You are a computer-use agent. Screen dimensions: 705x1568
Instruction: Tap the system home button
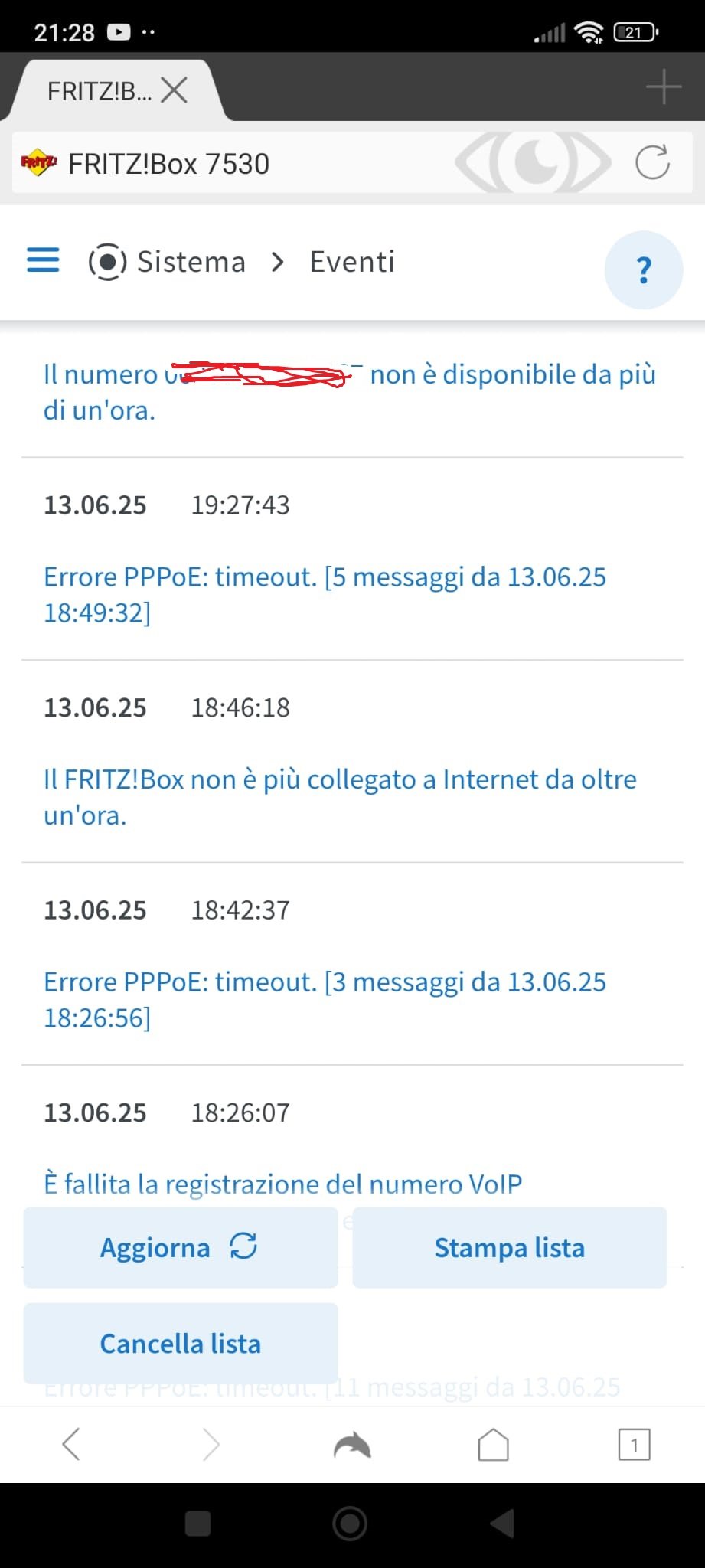click(350, 1524)
